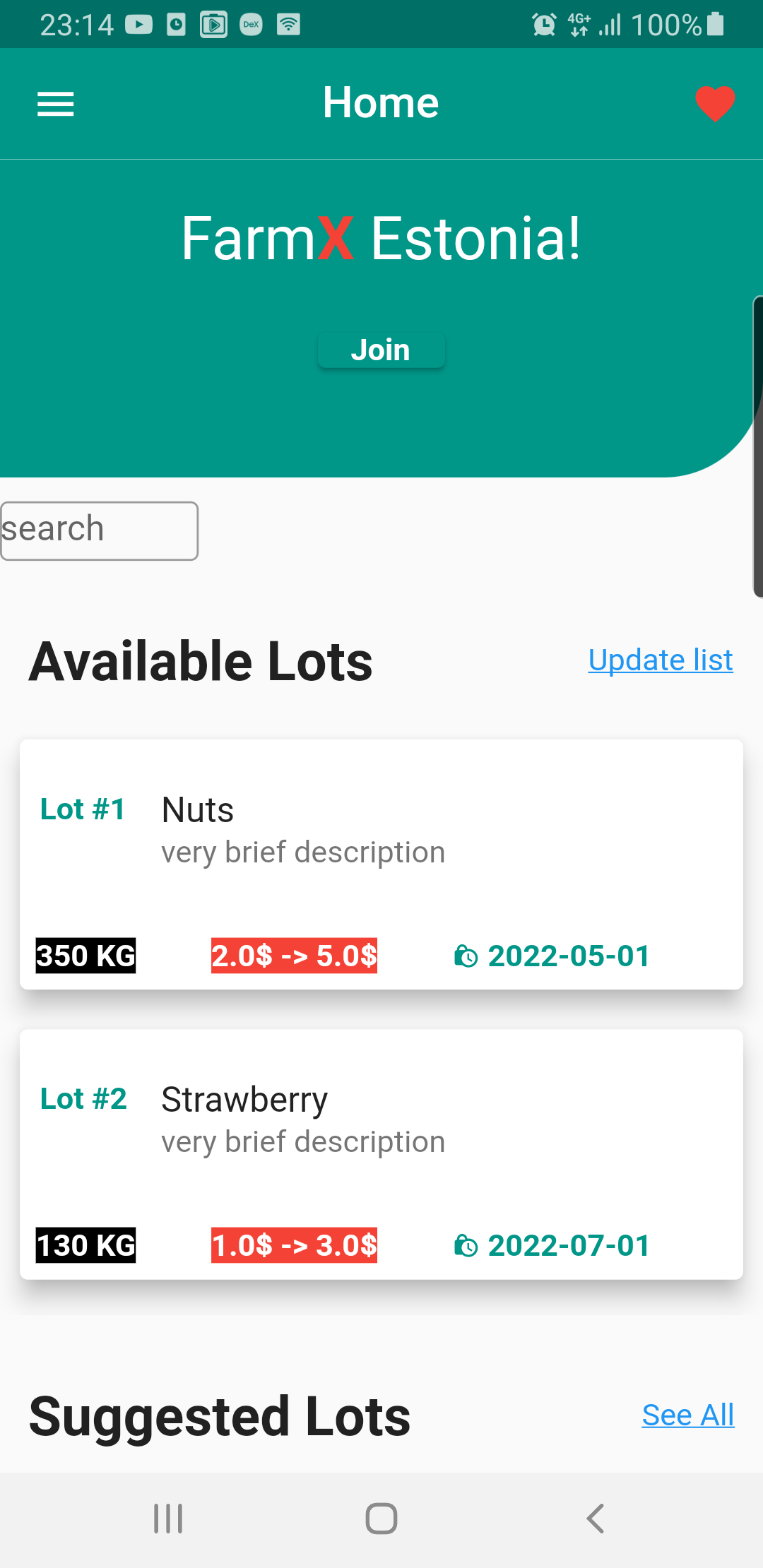Screen dimensions: 763x1568
Task: Open favorites with the red heart icon
Action: tap(715, 104)
